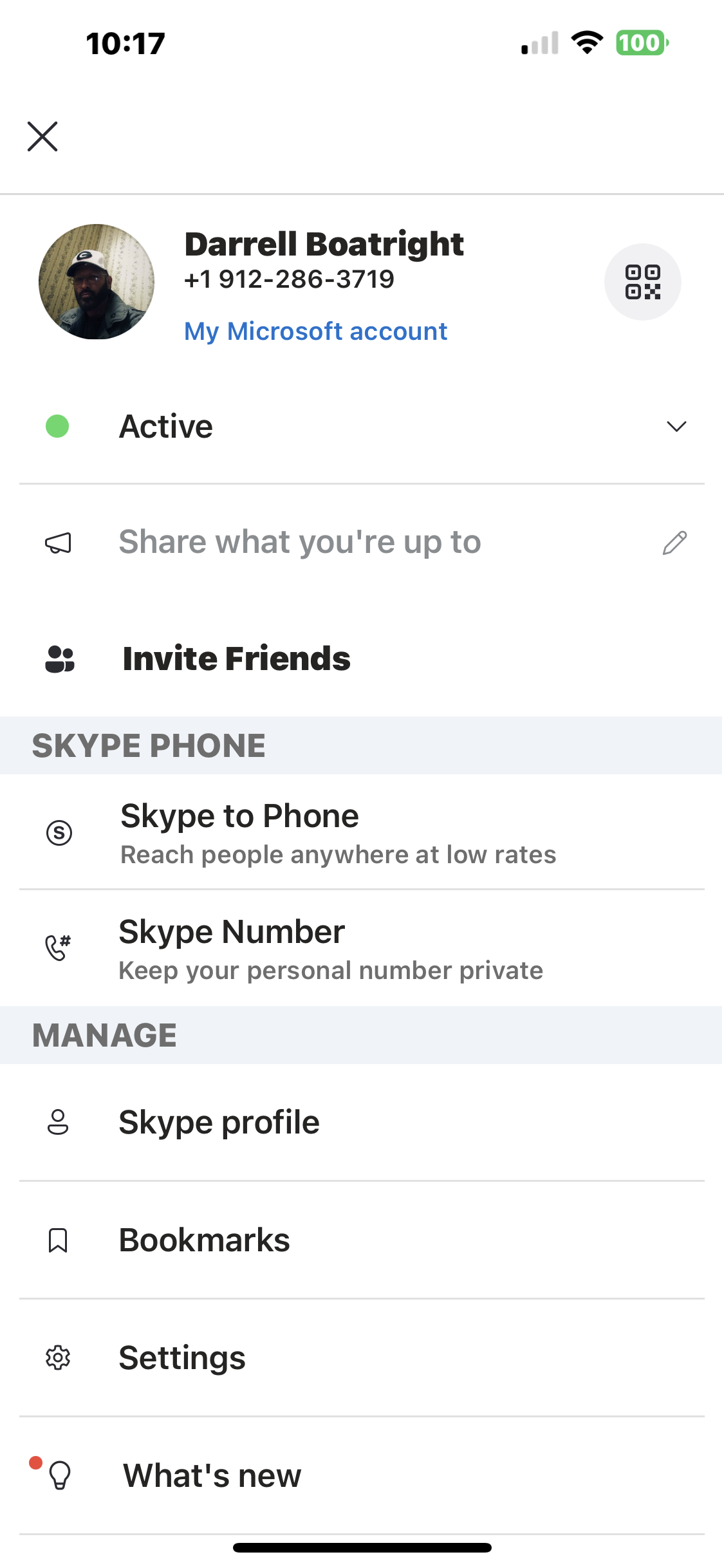Edit the mood message field
Image resolution: width=724 pixels, height=1568 pixels.
pyautogui.click(x=362, y=542)
